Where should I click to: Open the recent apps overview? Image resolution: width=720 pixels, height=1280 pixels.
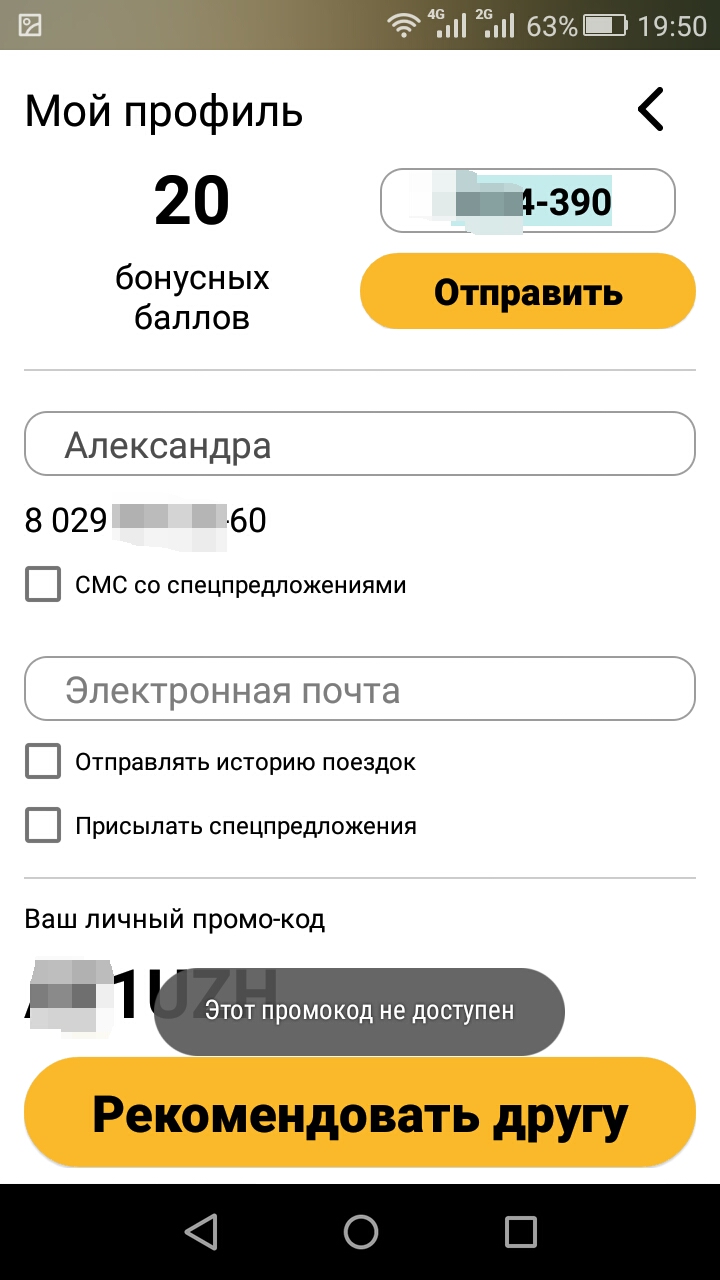520,1232
